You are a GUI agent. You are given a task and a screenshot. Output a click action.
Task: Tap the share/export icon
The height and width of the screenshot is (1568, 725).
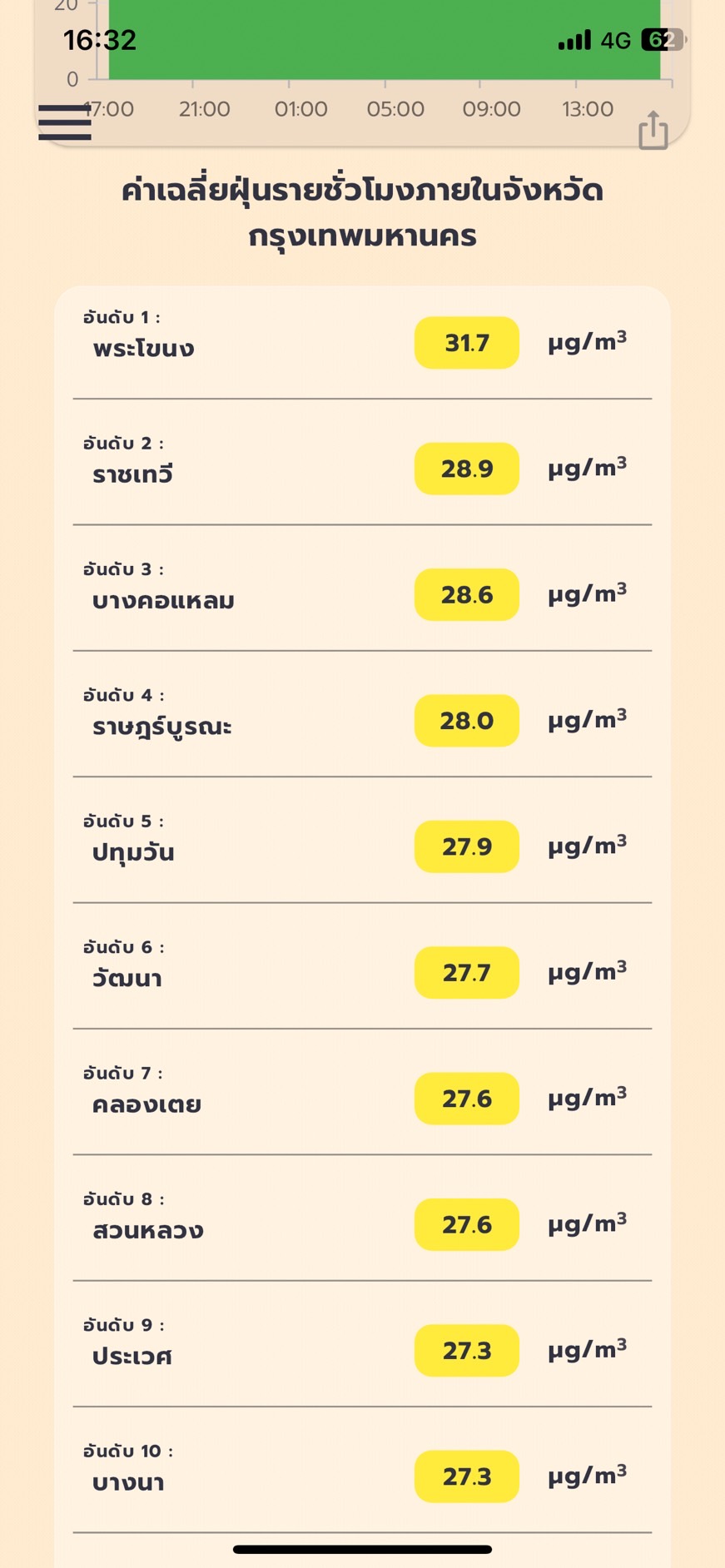[654, 129]
